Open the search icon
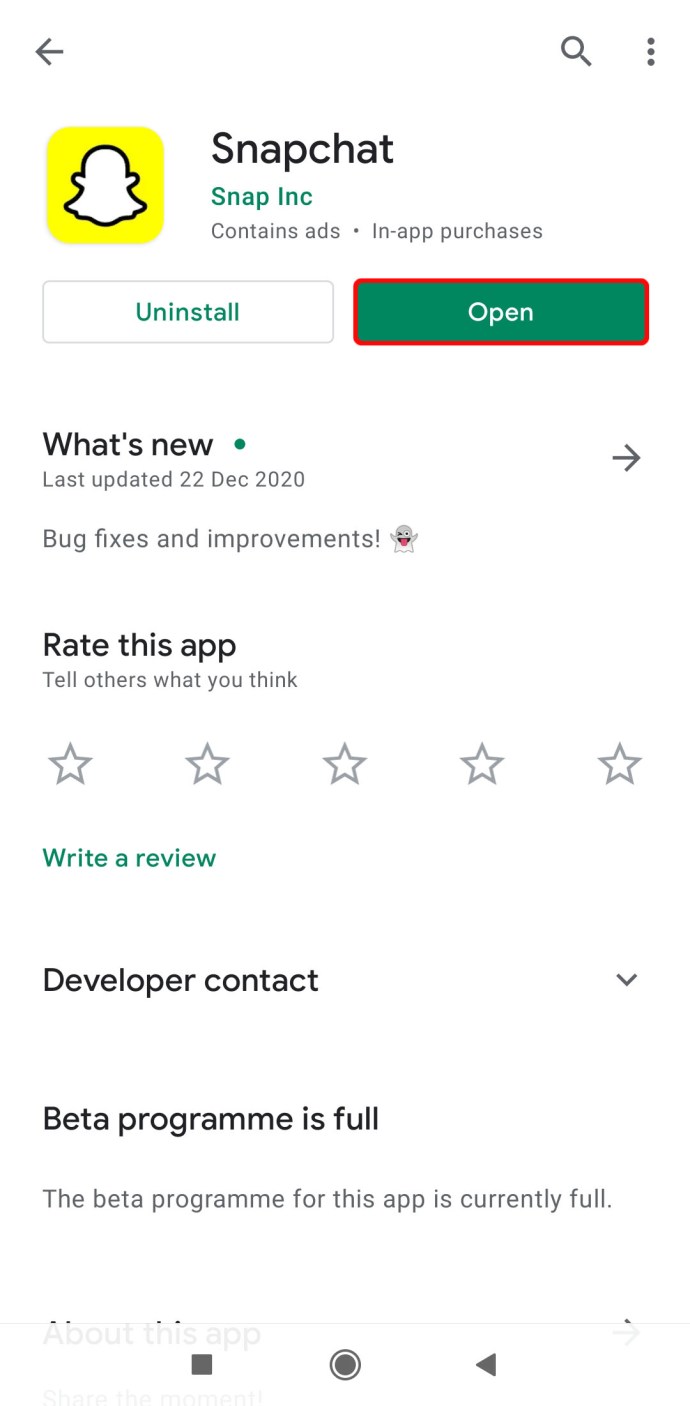690x1406 pixels. 576,51
